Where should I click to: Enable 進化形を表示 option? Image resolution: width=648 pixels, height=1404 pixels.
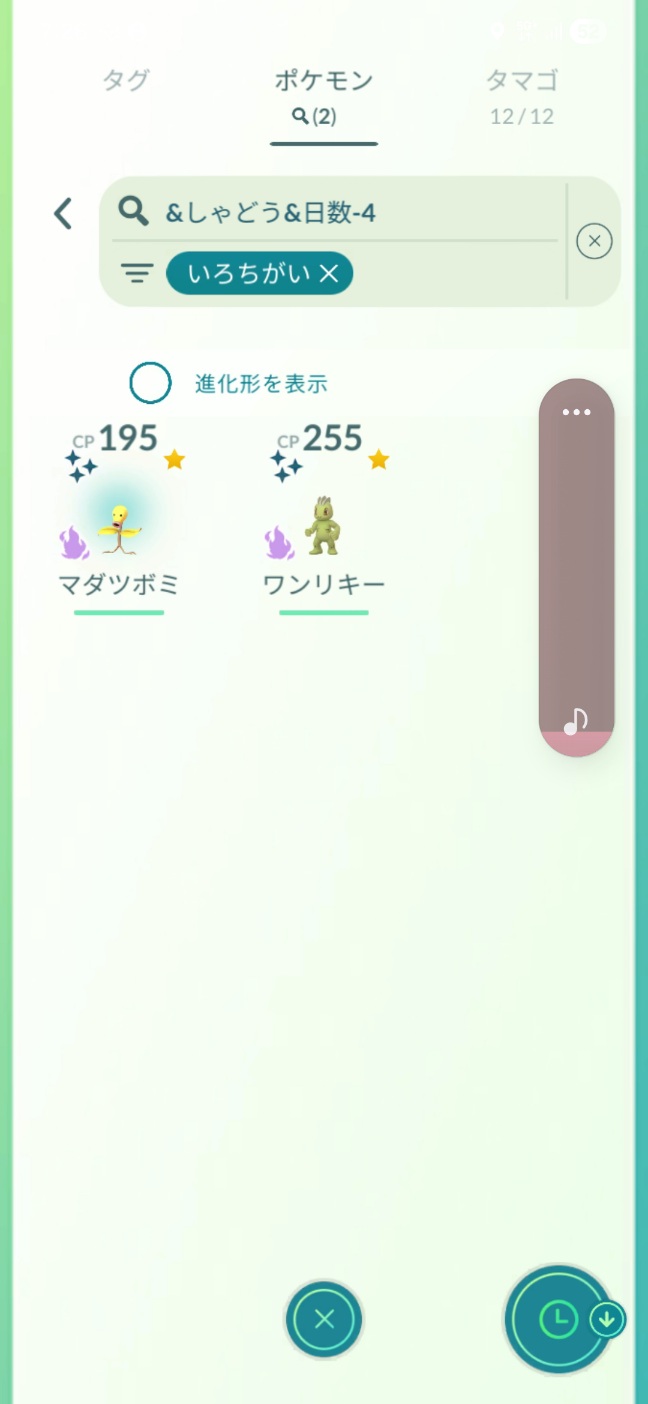click(151, 383)
